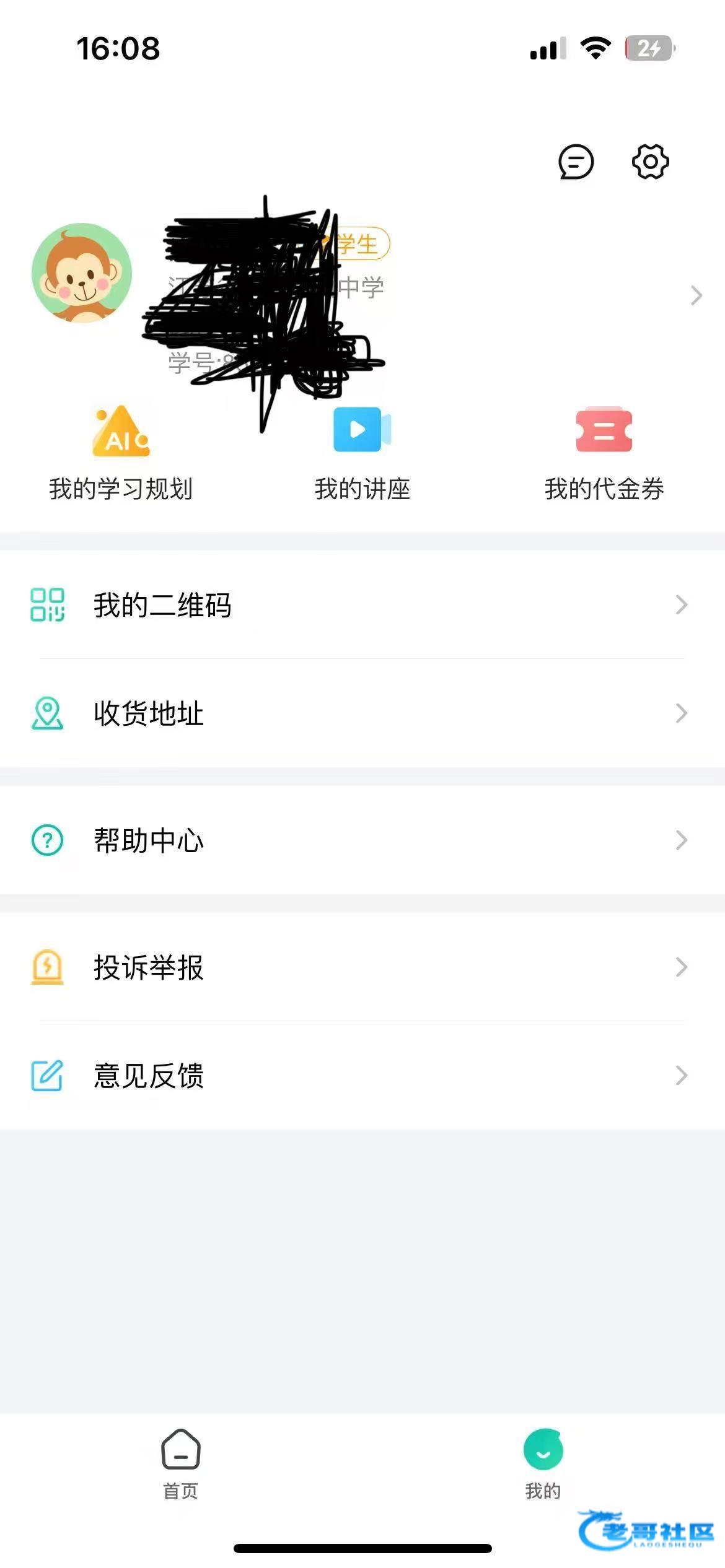Screen dimensions: 725x1568
Task: Open 收货地址 row
Action: 362,713
